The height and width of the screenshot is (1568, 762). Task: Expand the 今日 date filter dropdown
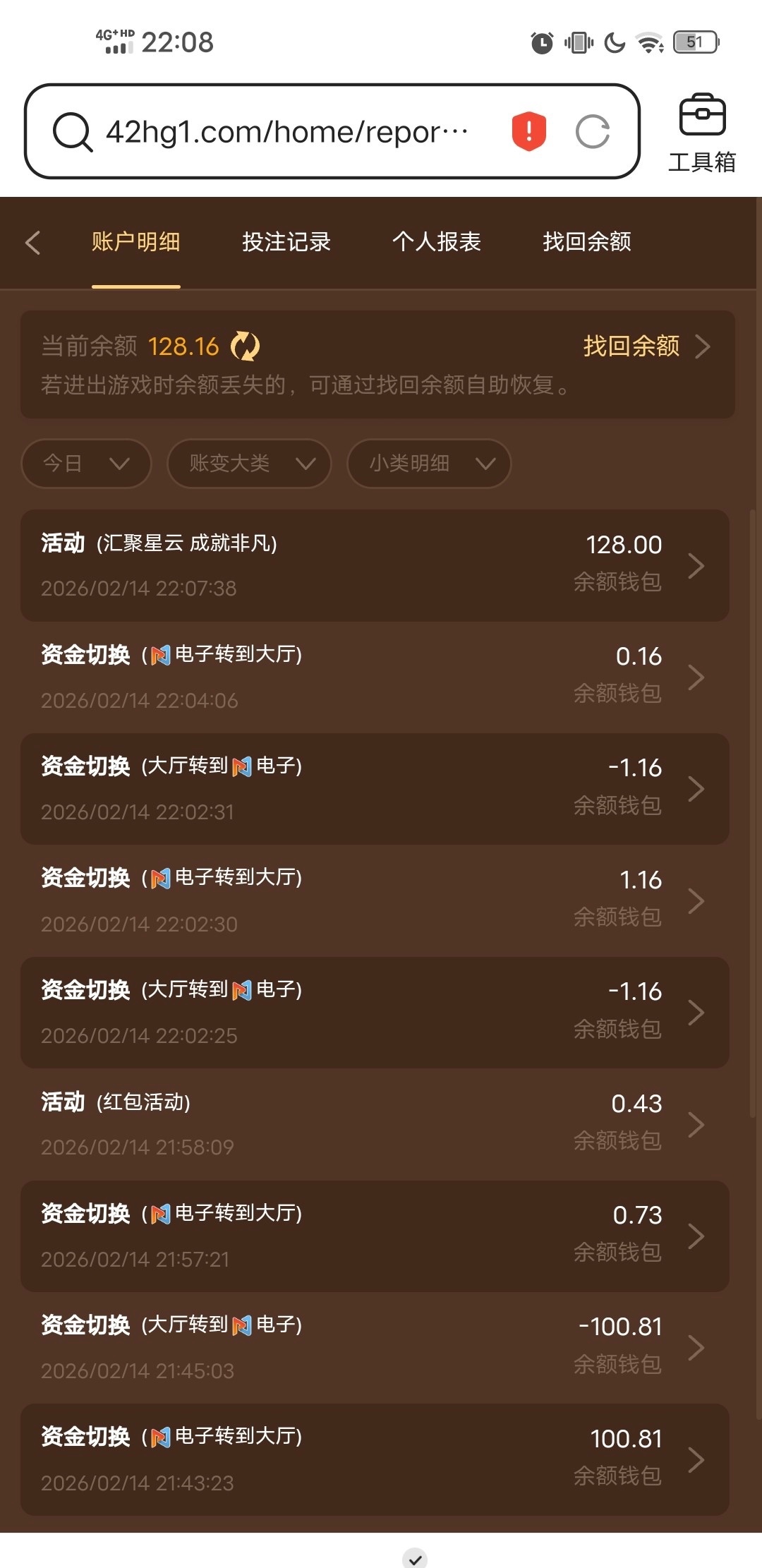pos(86,464)
